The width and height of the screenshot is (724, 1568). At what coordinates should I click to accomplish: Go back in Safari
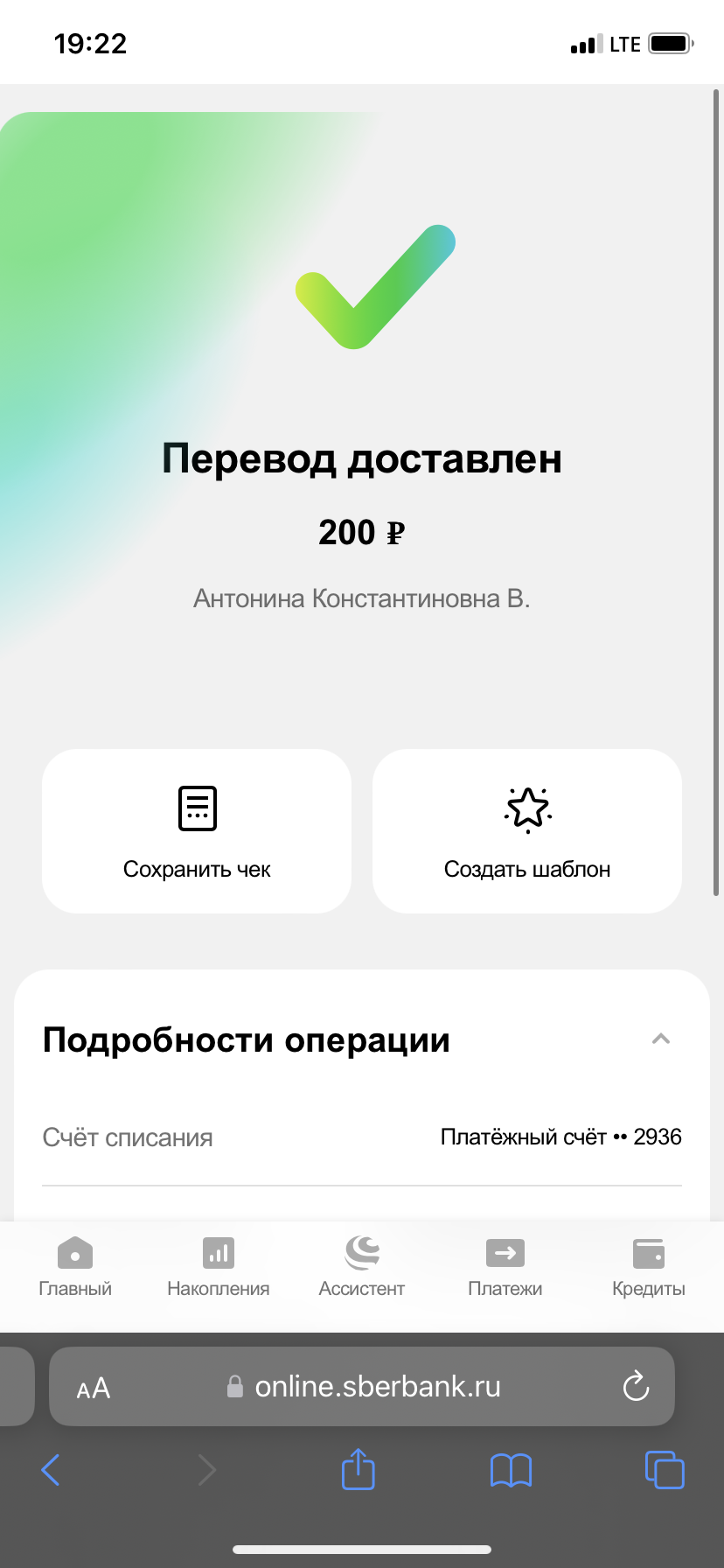pos(51,1470)
